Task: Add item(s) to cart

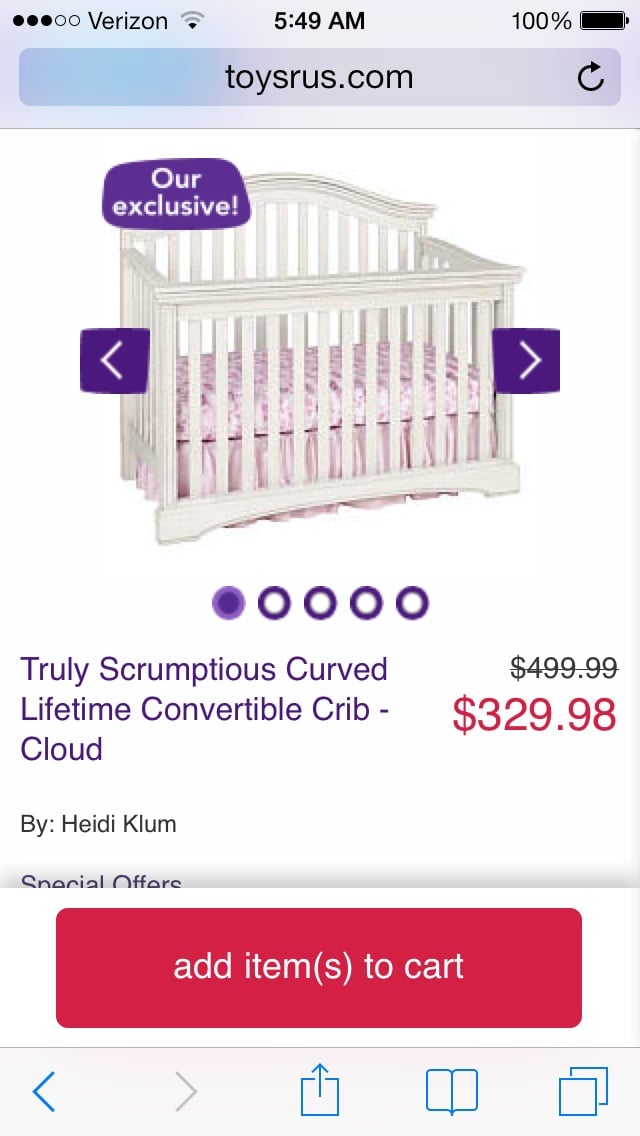Action: click(x=319, y=967)
